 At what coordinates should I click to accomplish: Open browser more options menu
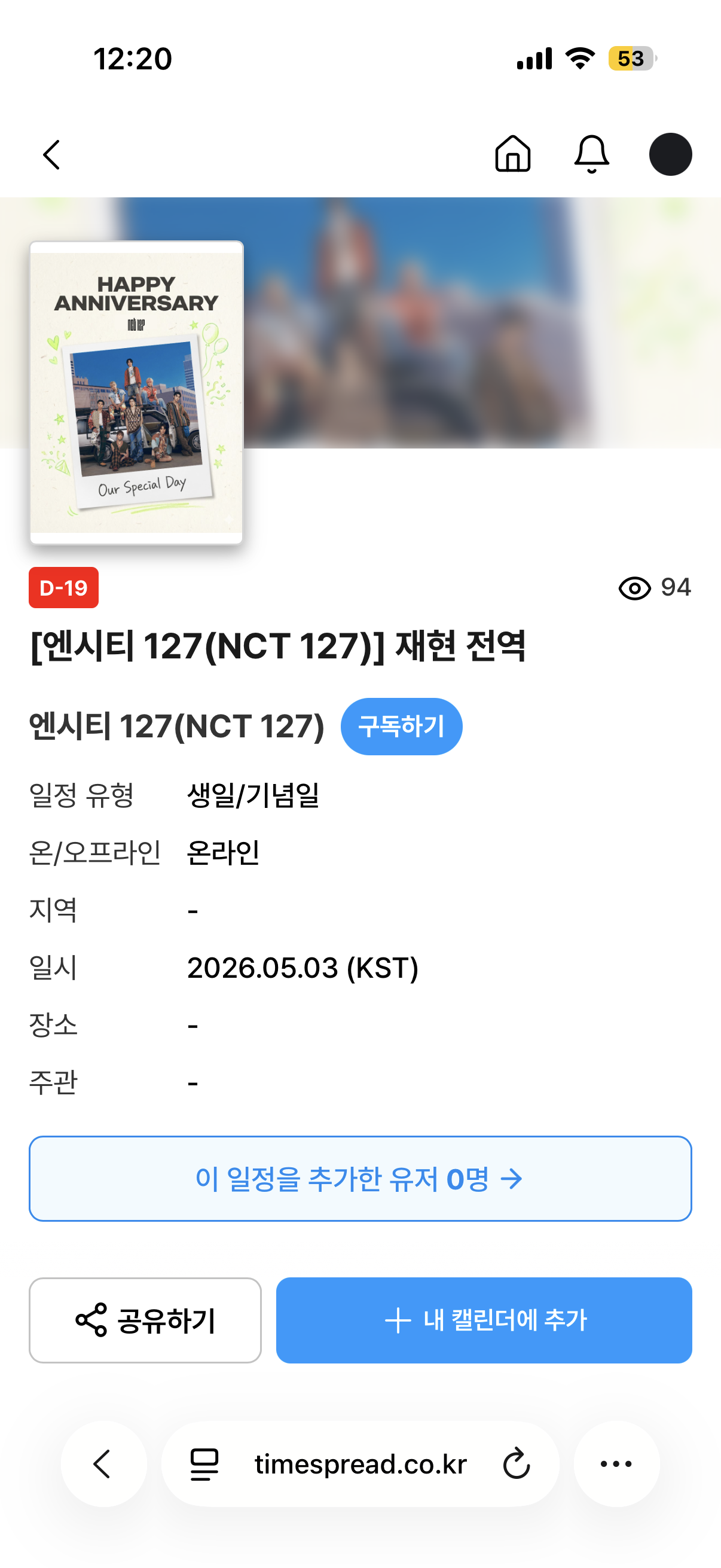pyautogui.click(x=616, y=1463)
